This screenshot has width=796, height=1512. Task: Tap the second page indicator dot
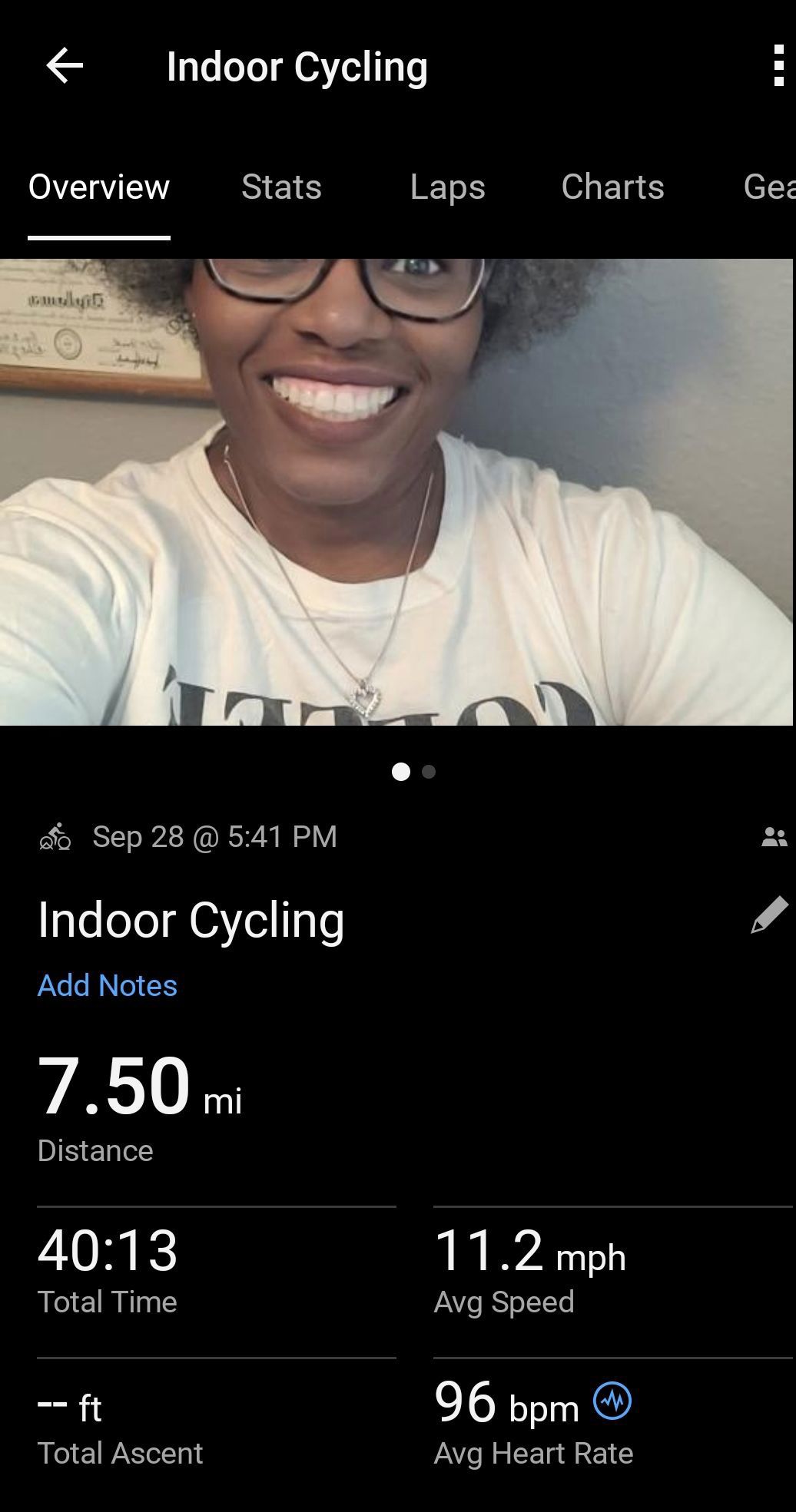pos(430,772)
